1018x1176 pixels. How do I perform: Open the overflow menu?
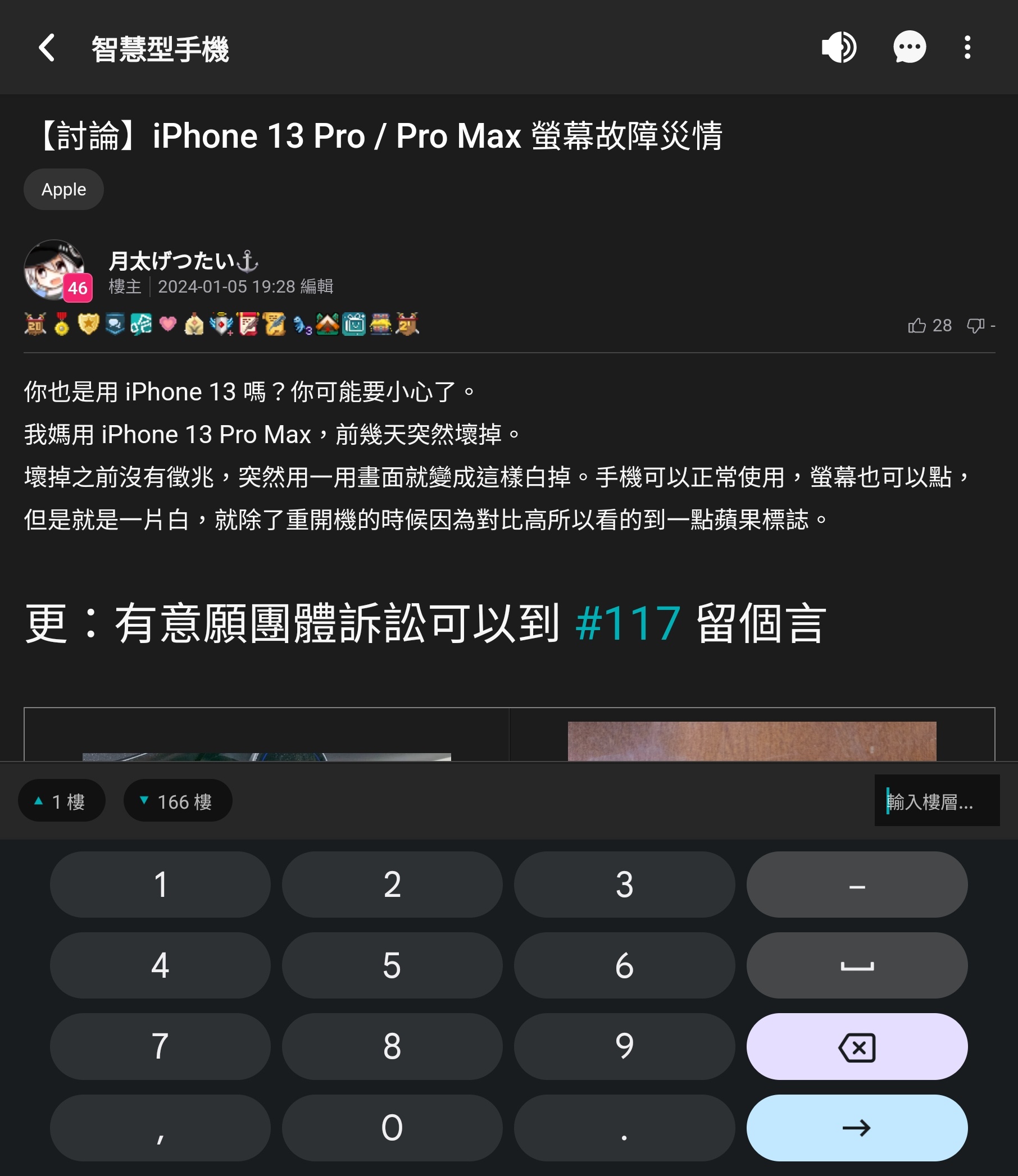coord(967,48)
